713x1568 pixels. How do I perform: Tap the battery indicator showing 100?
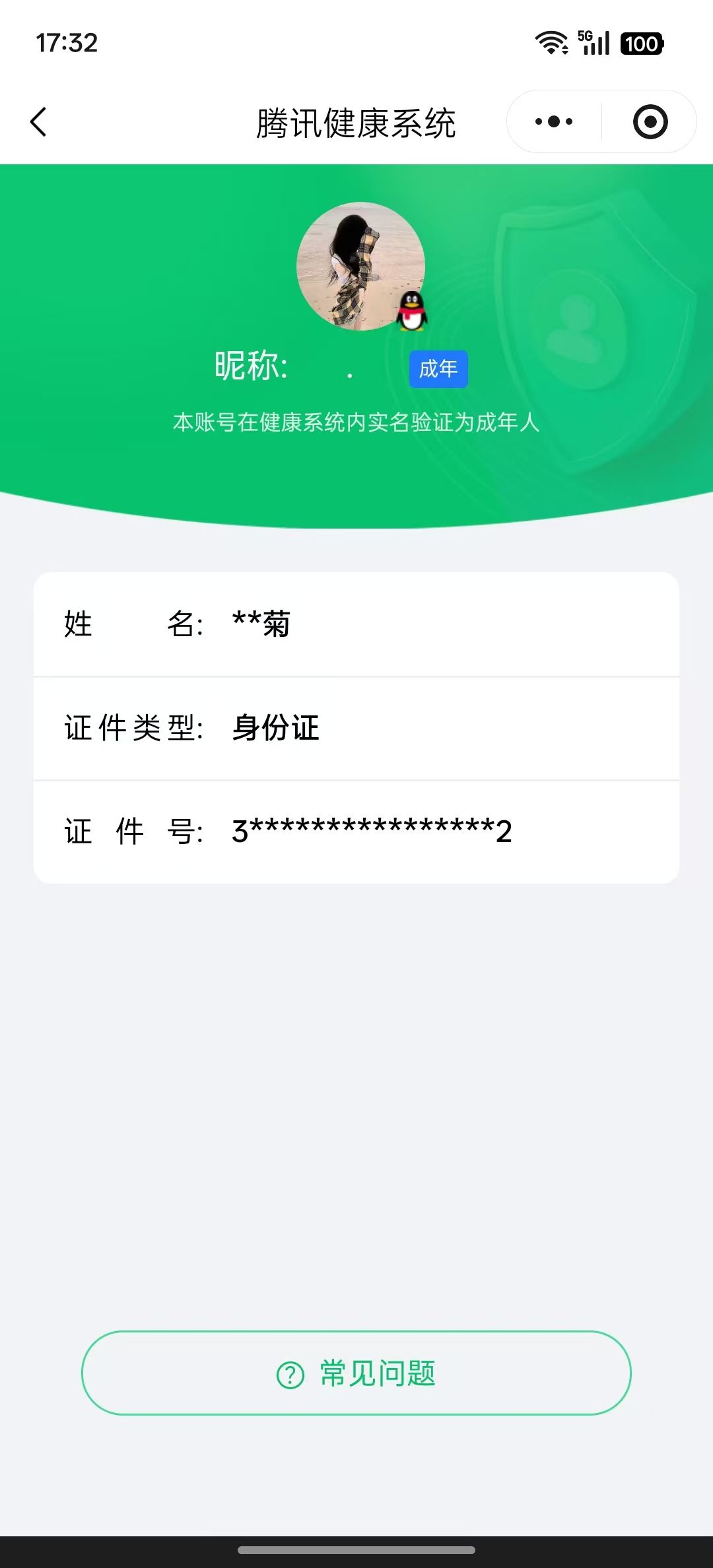[x=641, y=42]
